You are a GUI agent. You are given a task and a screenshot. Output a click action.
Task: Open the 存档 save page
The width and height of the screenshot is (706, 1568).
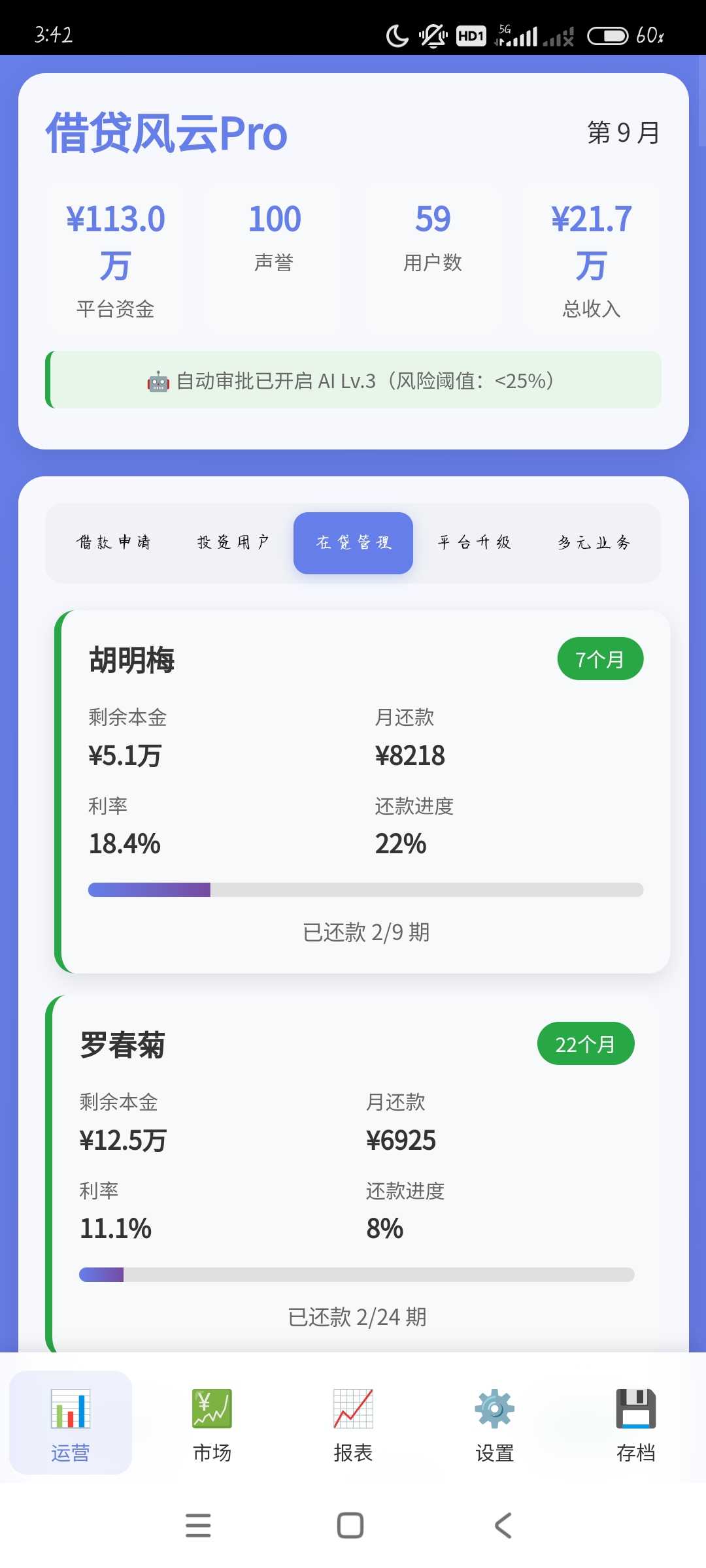(635, 1423)
